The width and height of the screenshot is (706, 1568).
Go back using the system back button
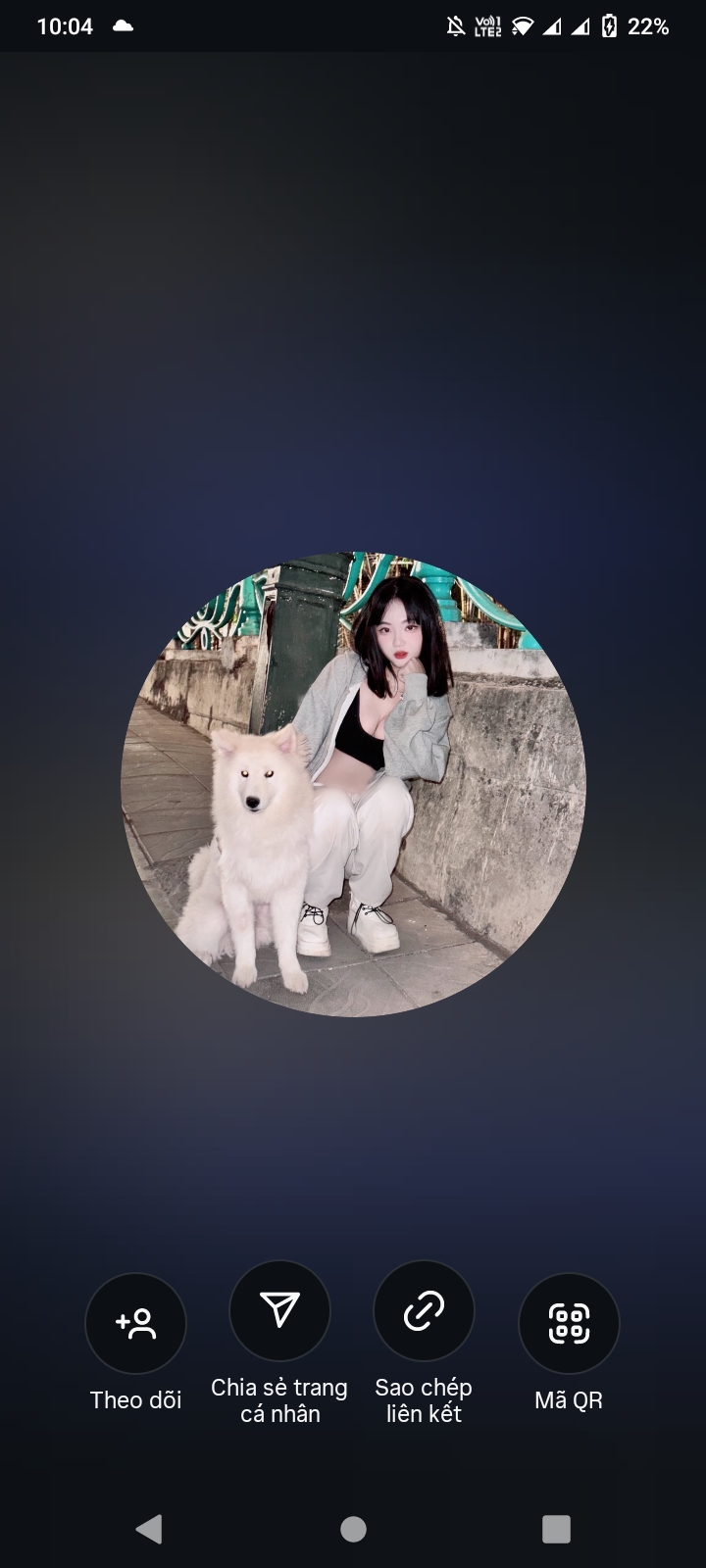pyautogui.click(x=149, y=1529)
